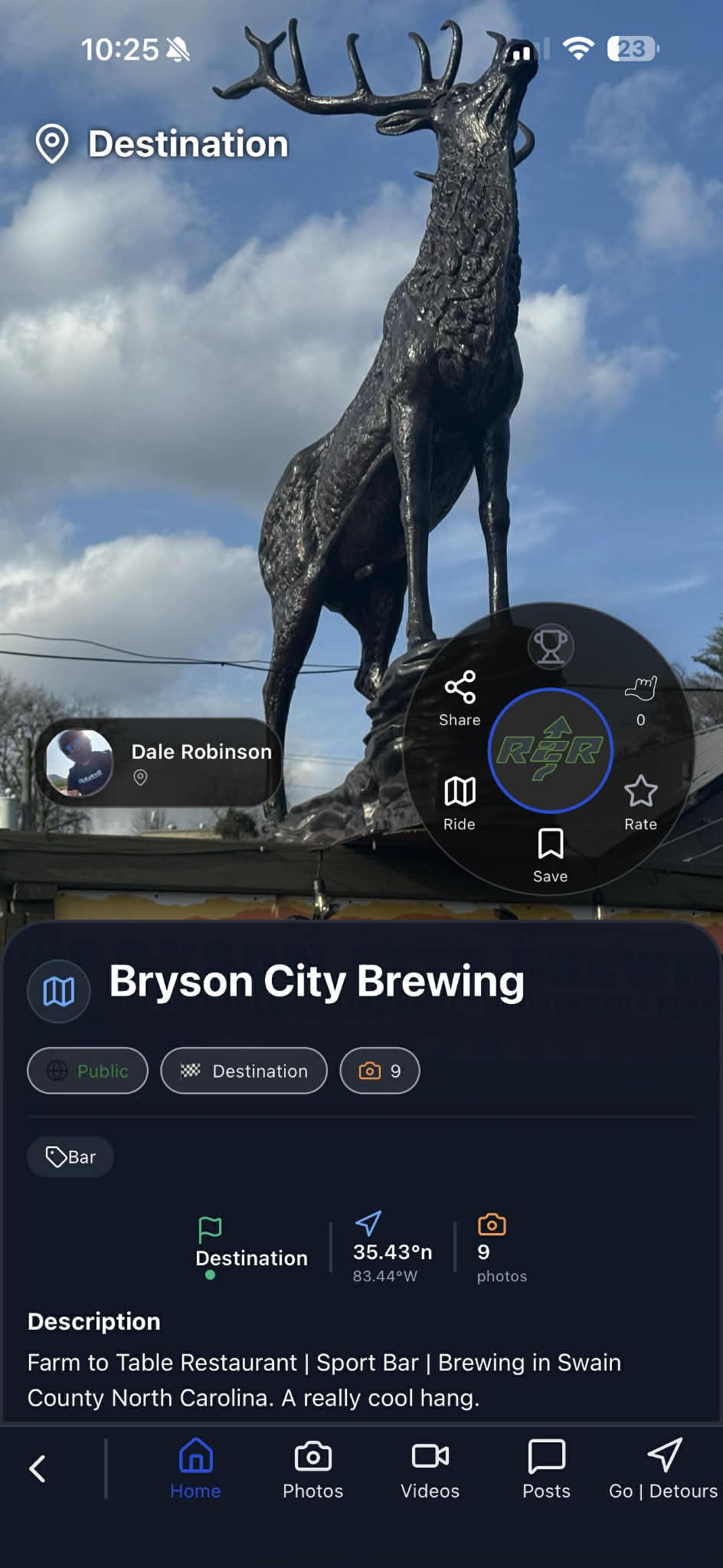
Task: Tap the hand gesture like icon
Action: pyautogui.click(x=640, y=697)
